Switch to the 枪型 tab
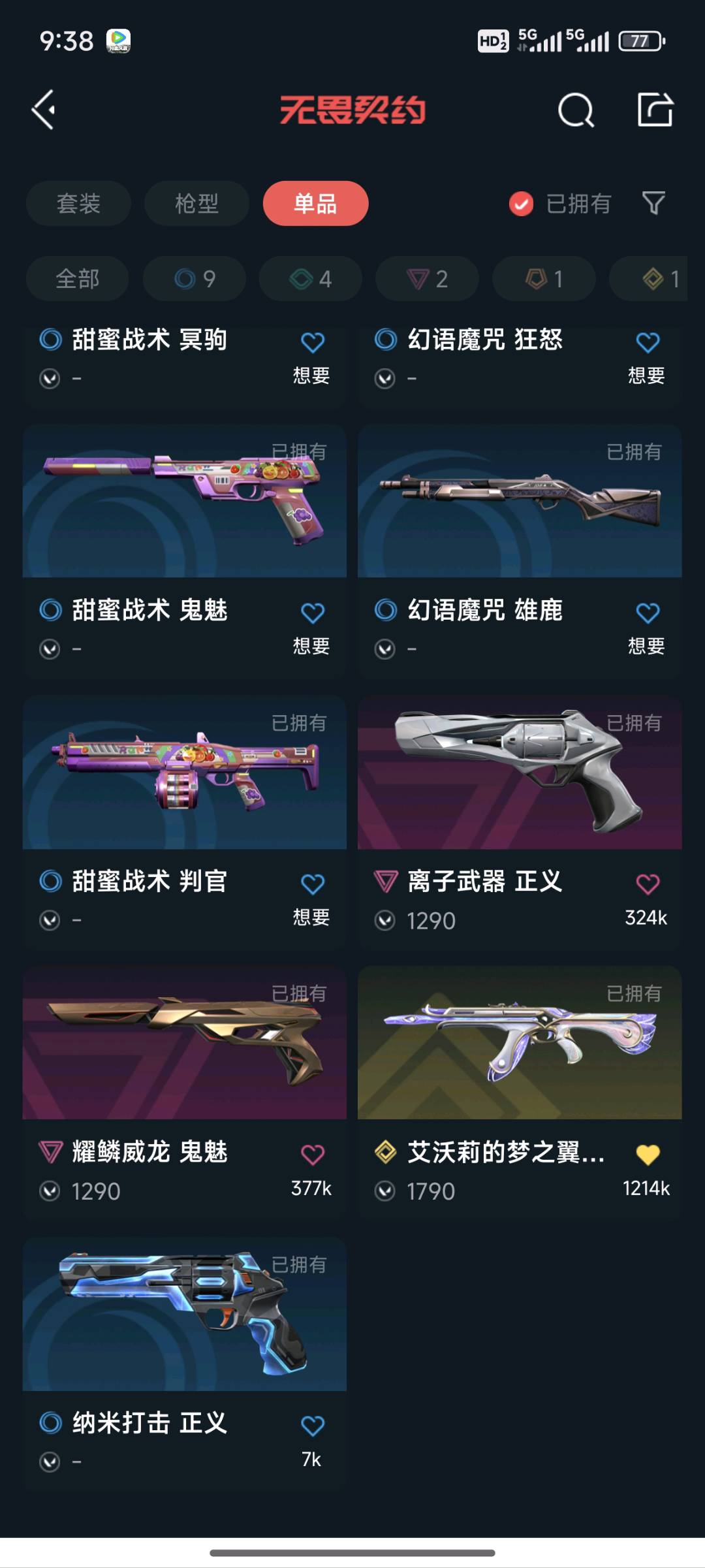The width and height of the screenshot is (705, 1568). tap(196, 204)
